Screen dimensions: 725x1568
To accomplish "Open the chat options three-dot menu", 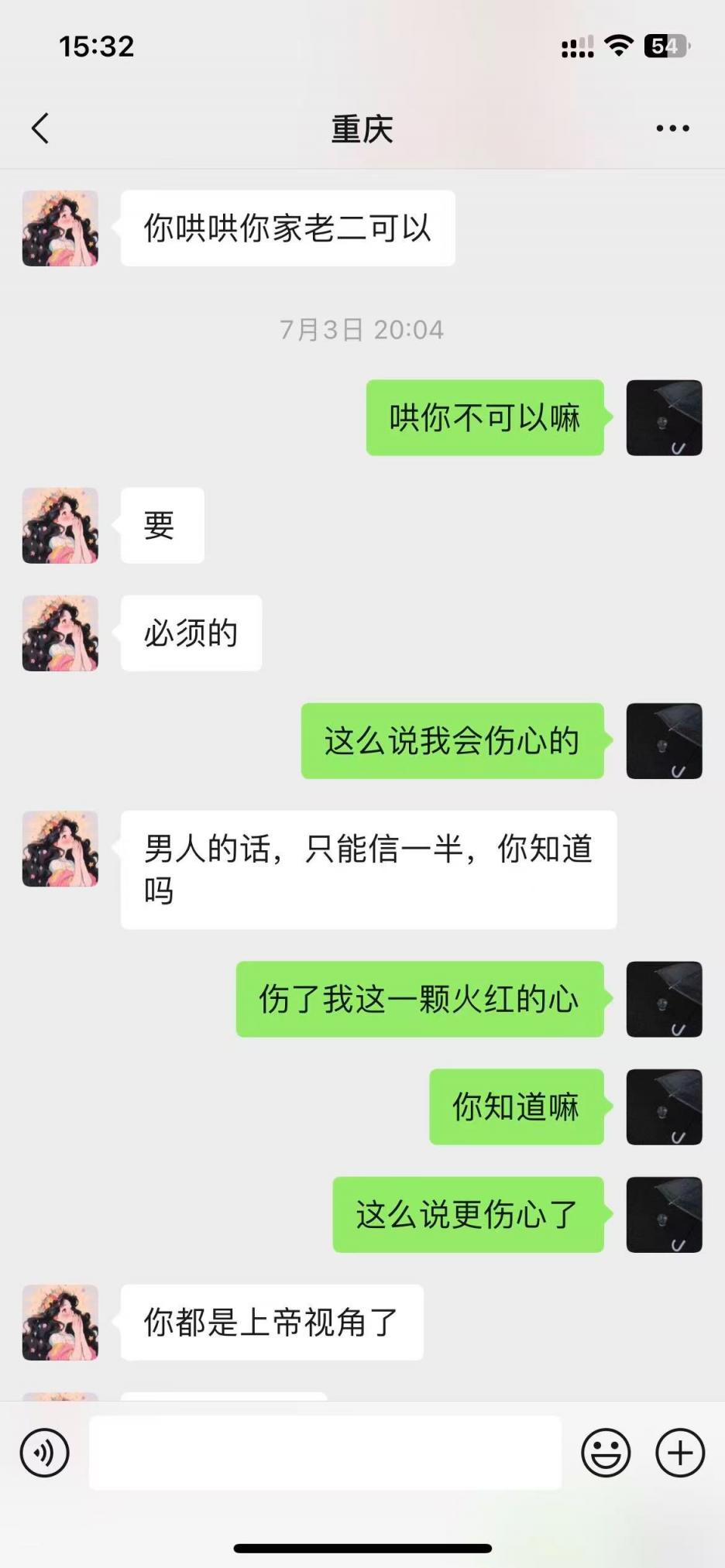I will (672, 129).
